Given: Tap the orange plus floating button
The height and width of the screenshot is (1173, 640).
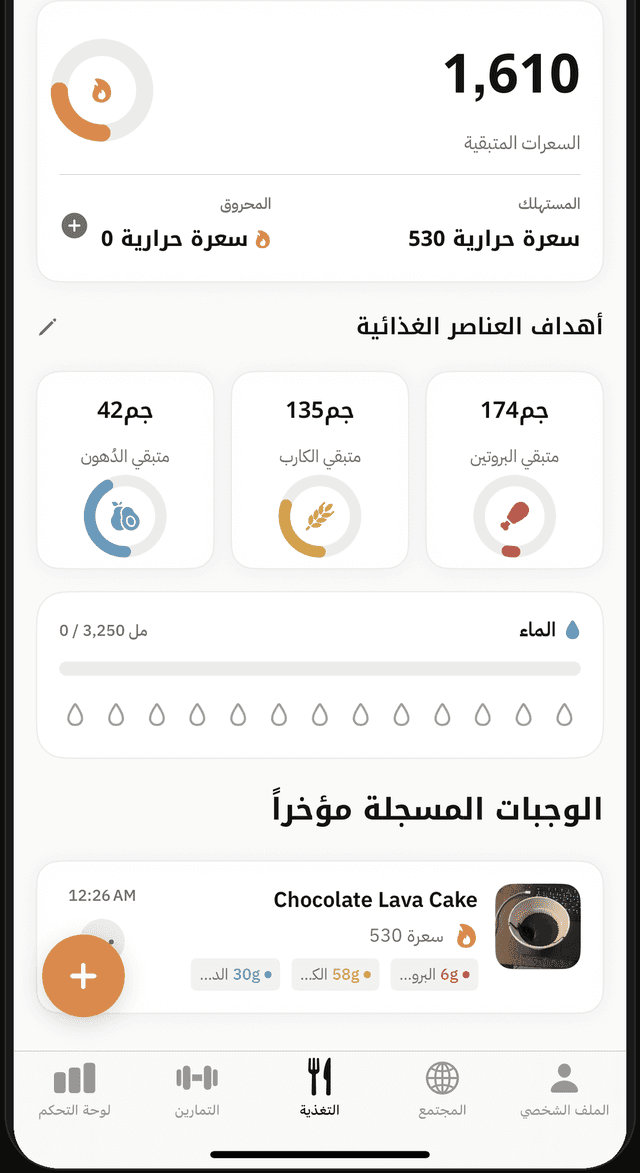Looking at the screenshot, I should pyautogui.click(x=83, y=976).
